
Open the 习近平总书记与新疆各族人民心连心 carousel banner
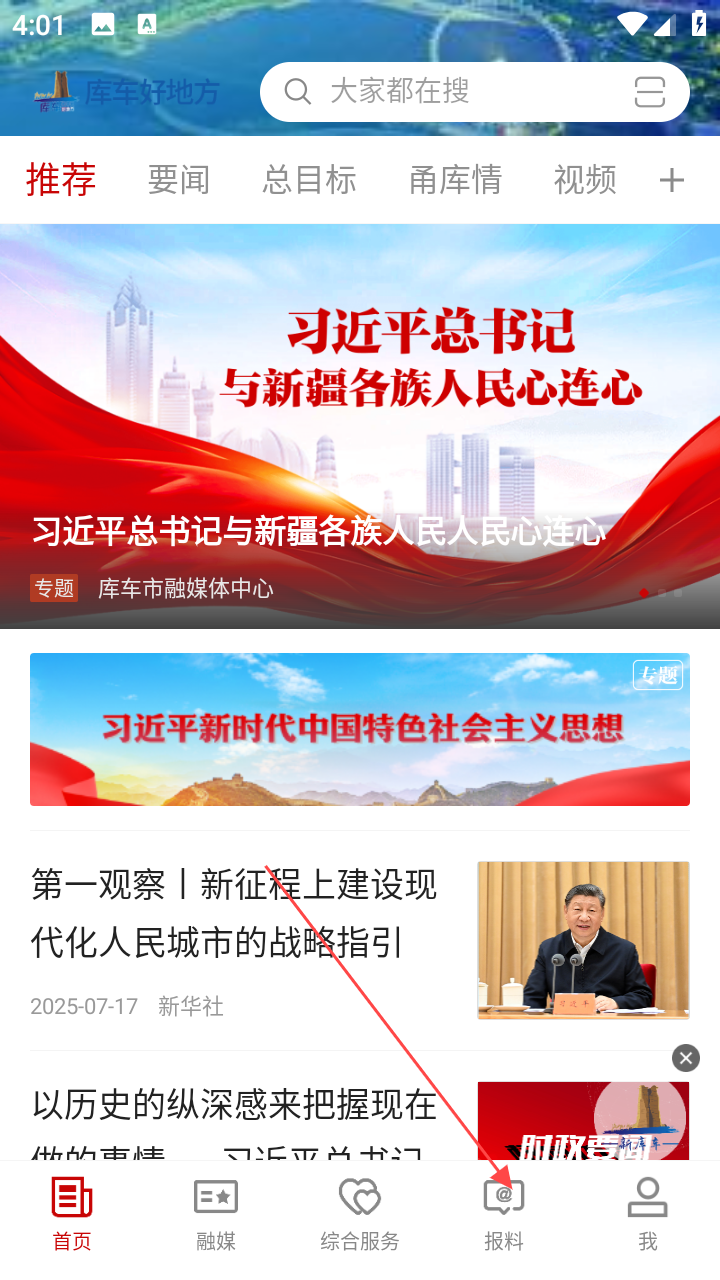(360, 425)
